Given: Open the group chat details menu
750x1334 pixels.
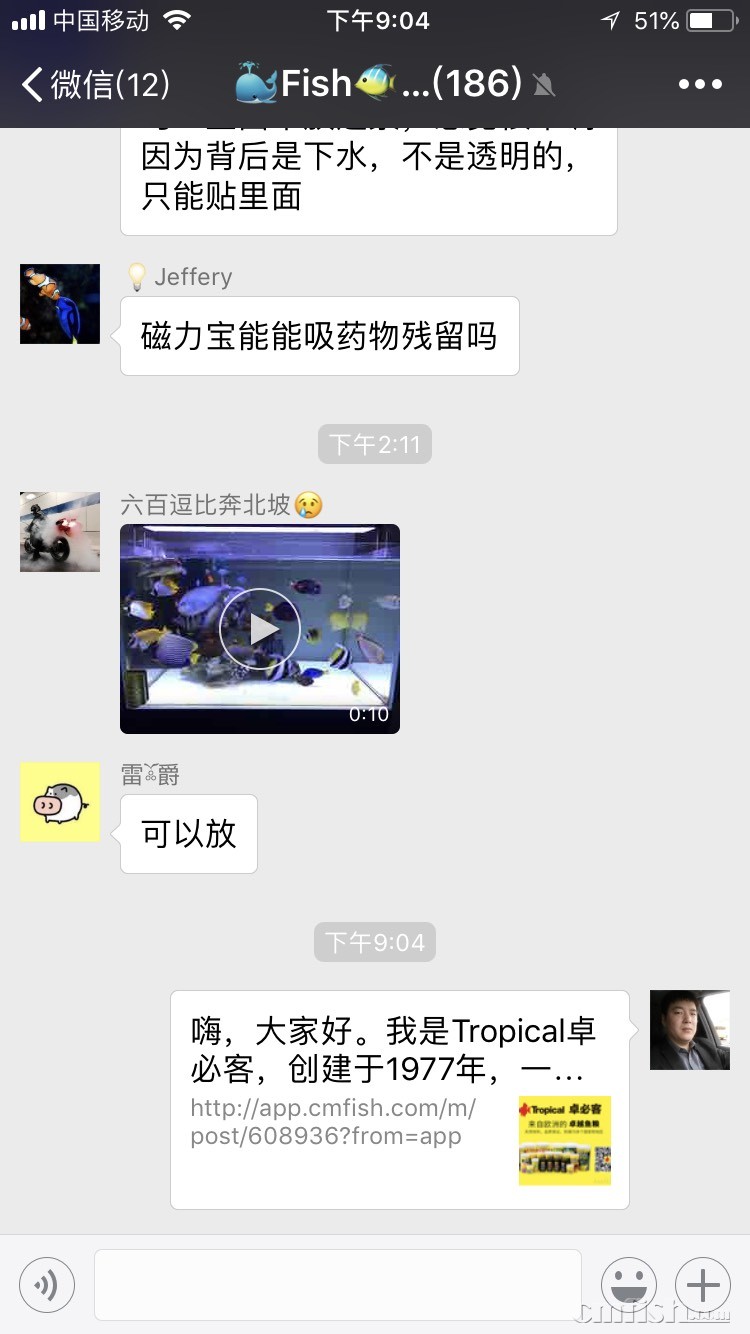Looking at the screenshot, I should pyautogui.click(x=699, y=85).
